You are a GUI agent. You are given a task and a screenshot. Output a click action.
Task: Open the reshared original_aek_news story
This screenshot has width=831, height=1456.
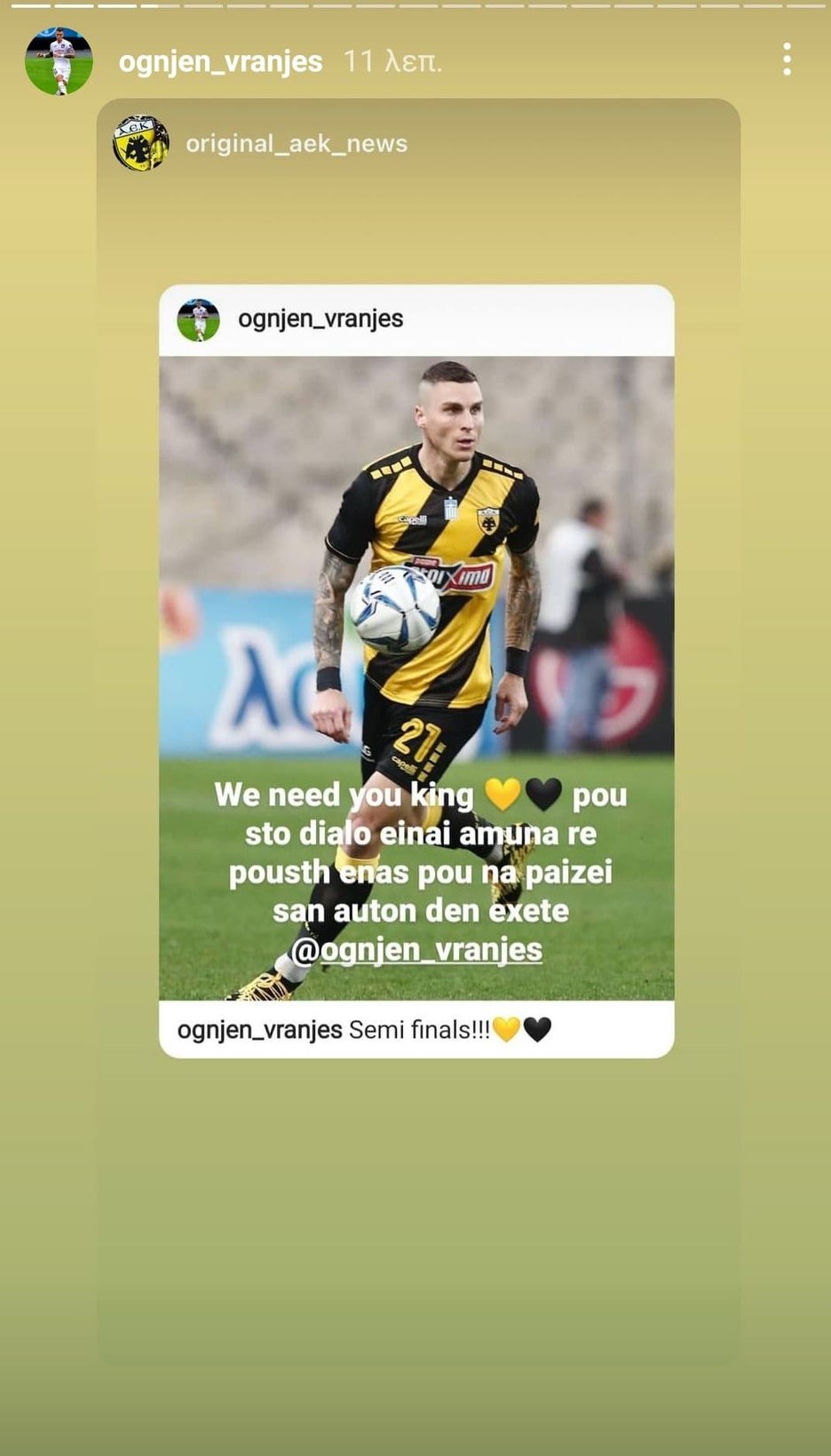pos(296,144)
